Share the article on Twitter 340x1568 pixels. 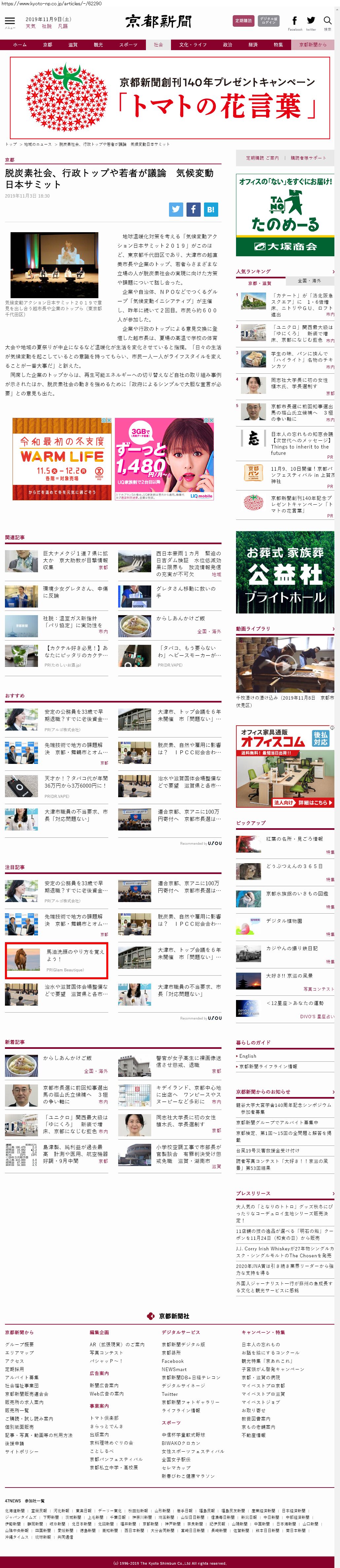click(176, 209)
